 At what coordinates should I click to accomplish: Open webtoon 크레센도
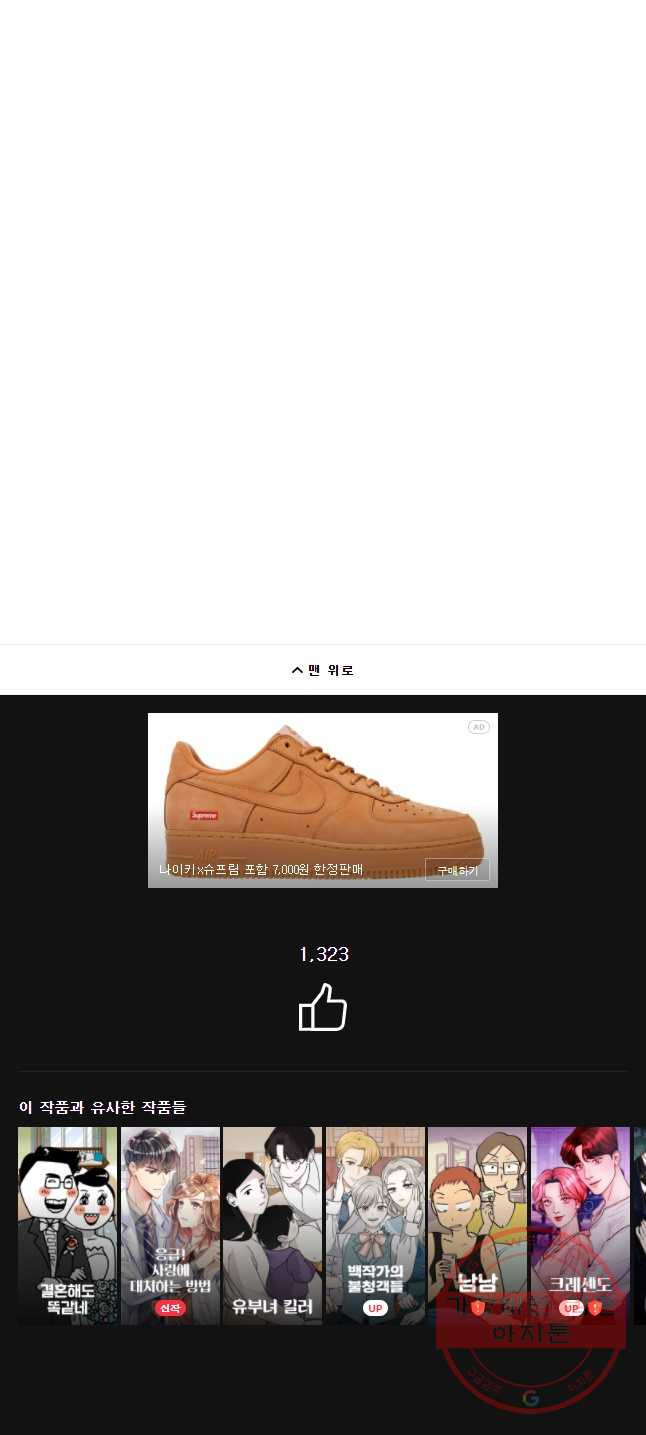(x=580, y=1225)
